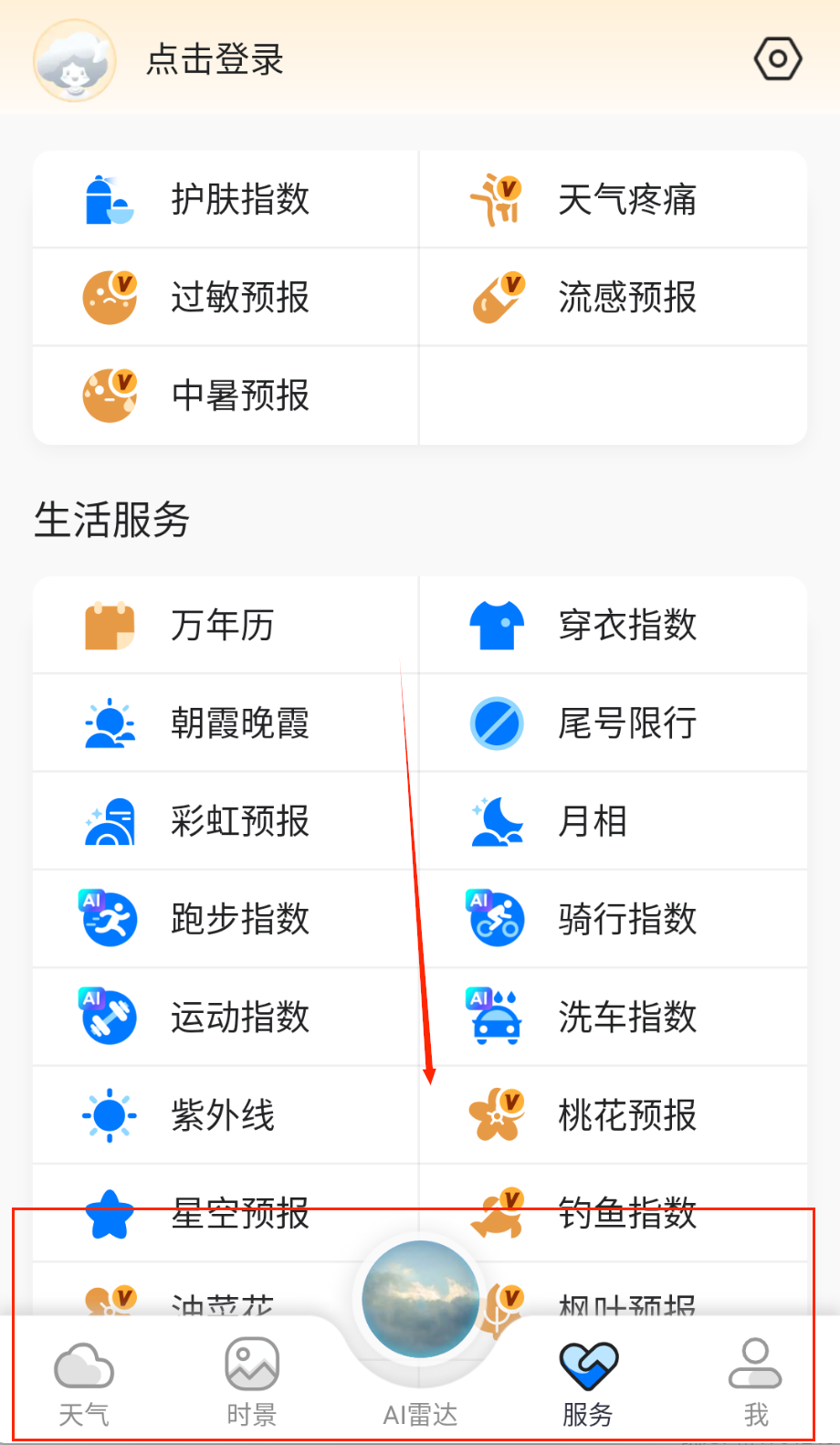840x1445 pixels.
Task: Open 流感预报 flu forecast
Action: [613, 297]
